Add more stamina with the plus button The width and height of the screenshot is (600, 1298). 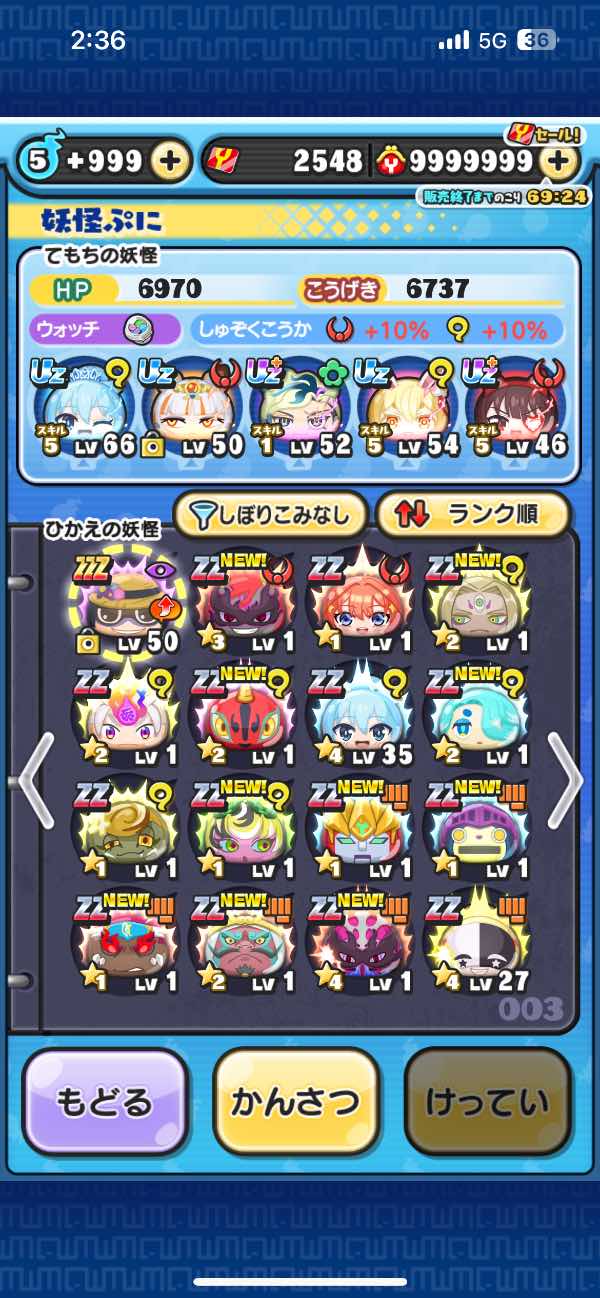pyautogui.click(x=170, y=161)
